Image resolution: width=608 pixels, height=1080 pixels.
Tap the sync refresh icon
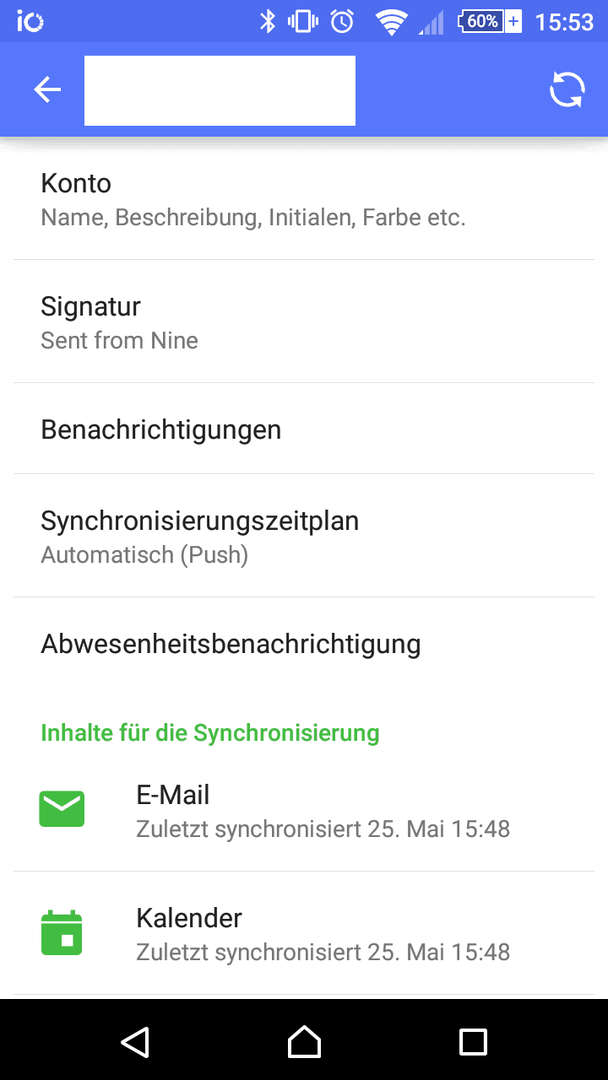[567, 90]
